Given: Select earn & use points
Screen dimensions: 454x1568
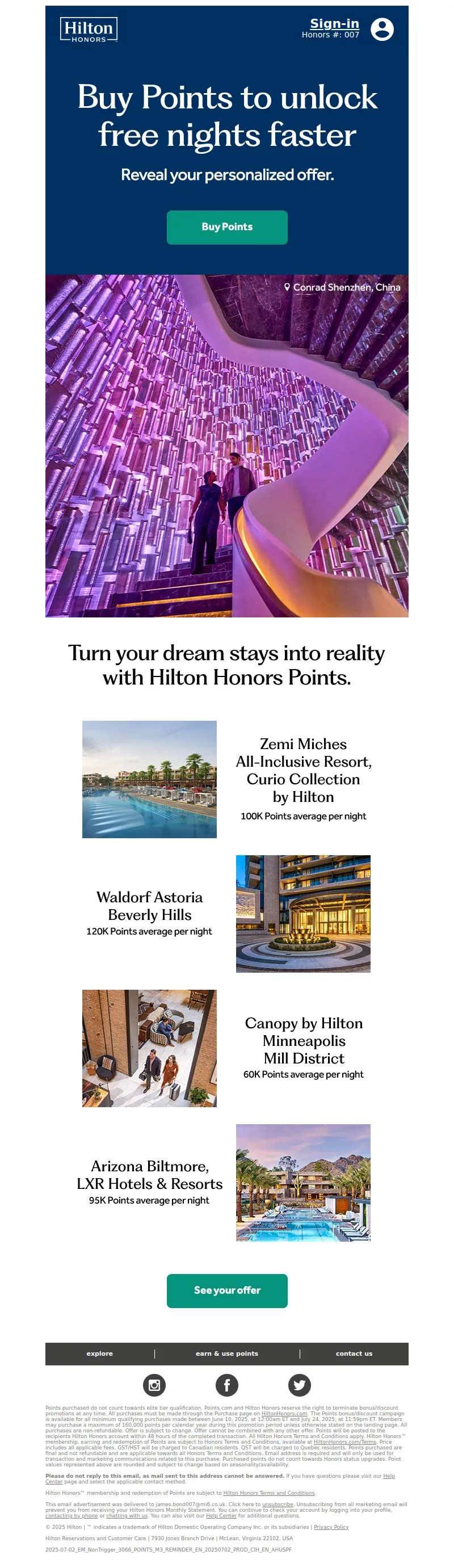Looking at the screenshot, I should click(227, 1353).
